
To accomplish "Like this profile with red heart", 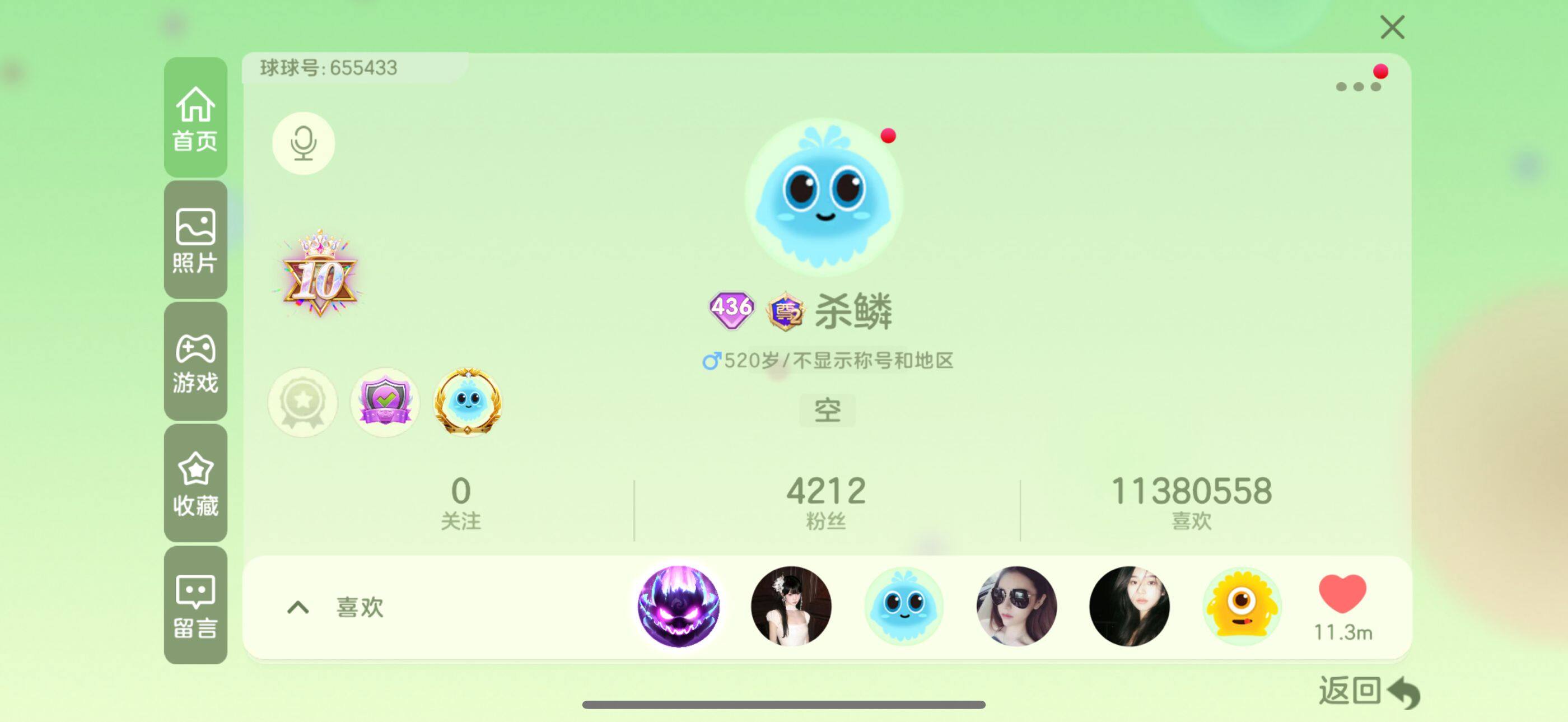I will 1342,595.
